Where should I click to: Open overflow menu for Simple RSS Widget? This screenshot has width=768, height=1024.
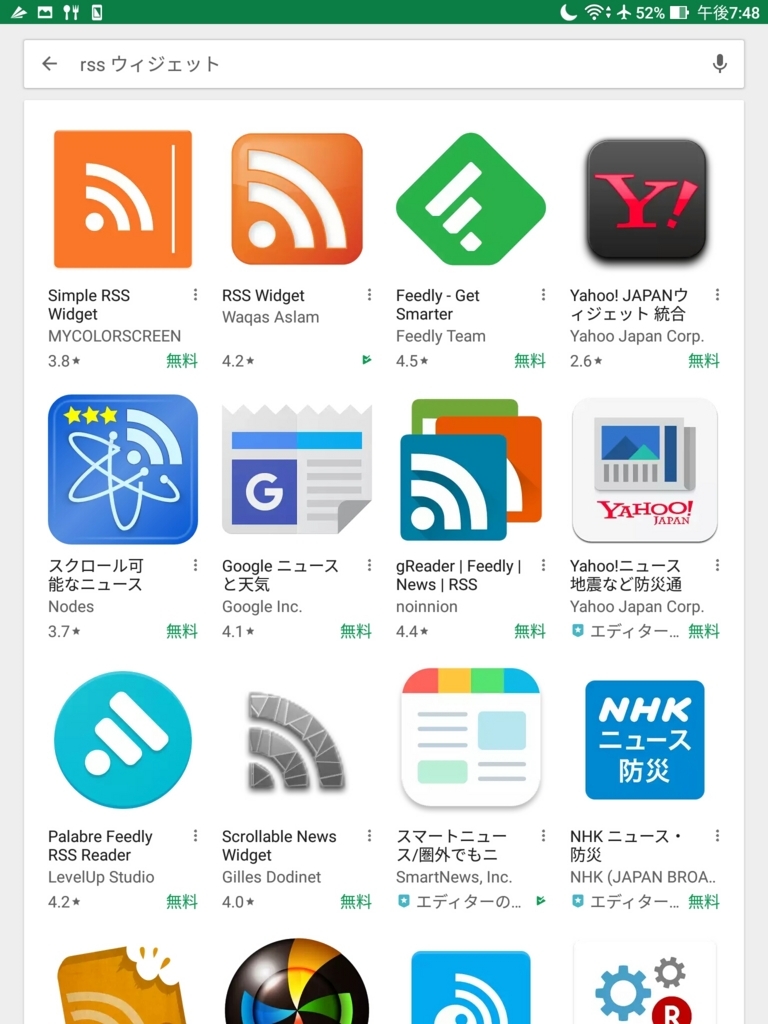tap(195, 295)
